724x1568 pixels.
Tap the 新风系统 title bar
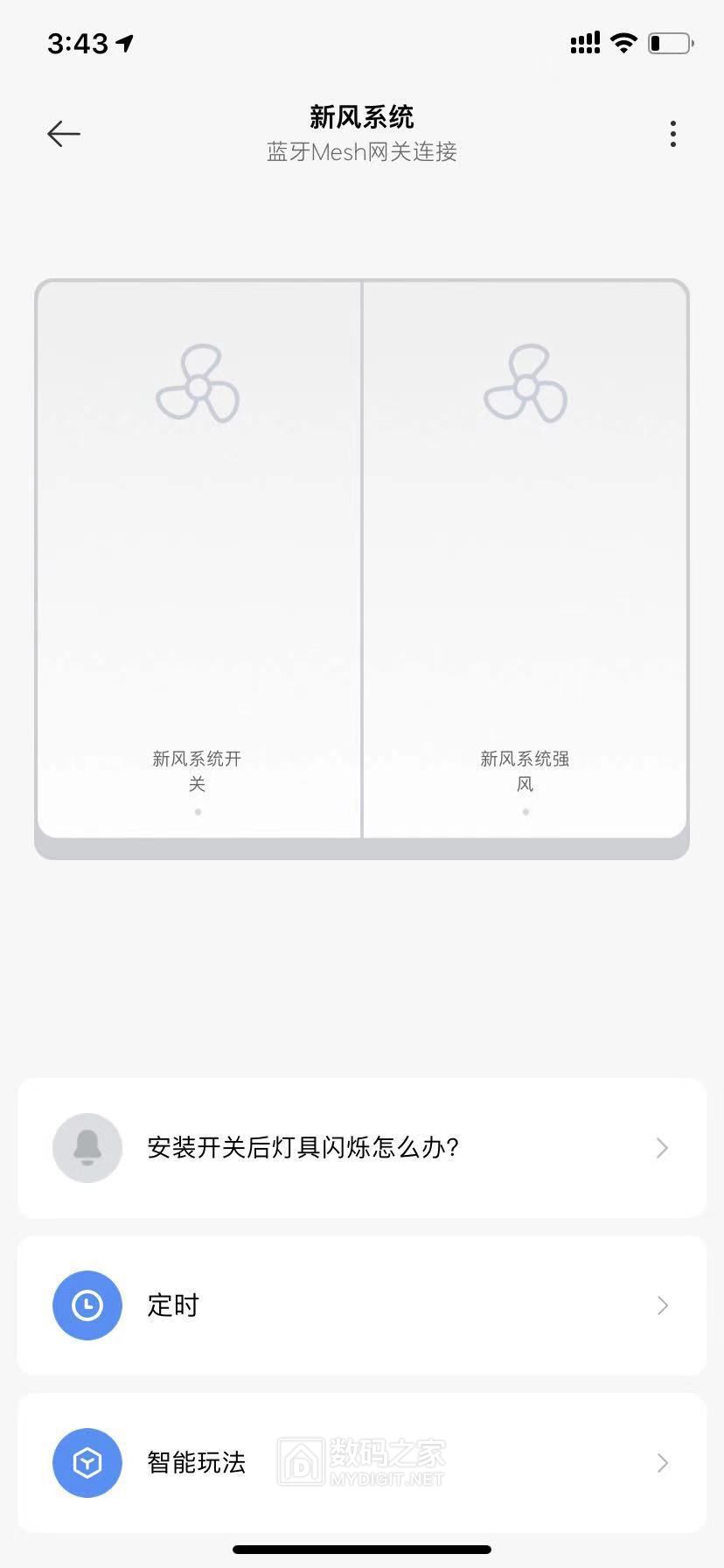[361, 116]
